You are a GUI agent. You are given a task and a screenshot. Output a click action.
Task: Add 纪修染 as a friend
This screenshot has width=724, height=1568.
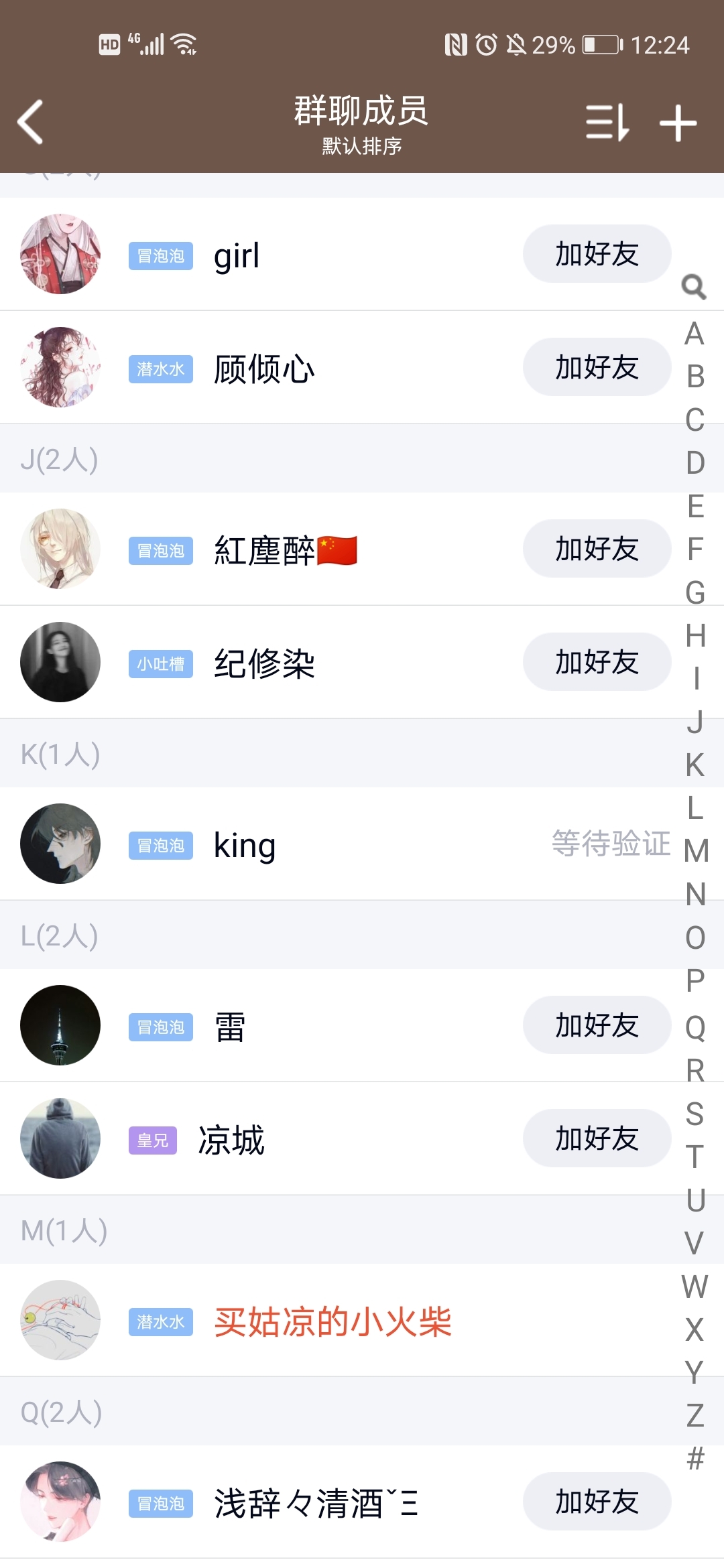point(597,662)
